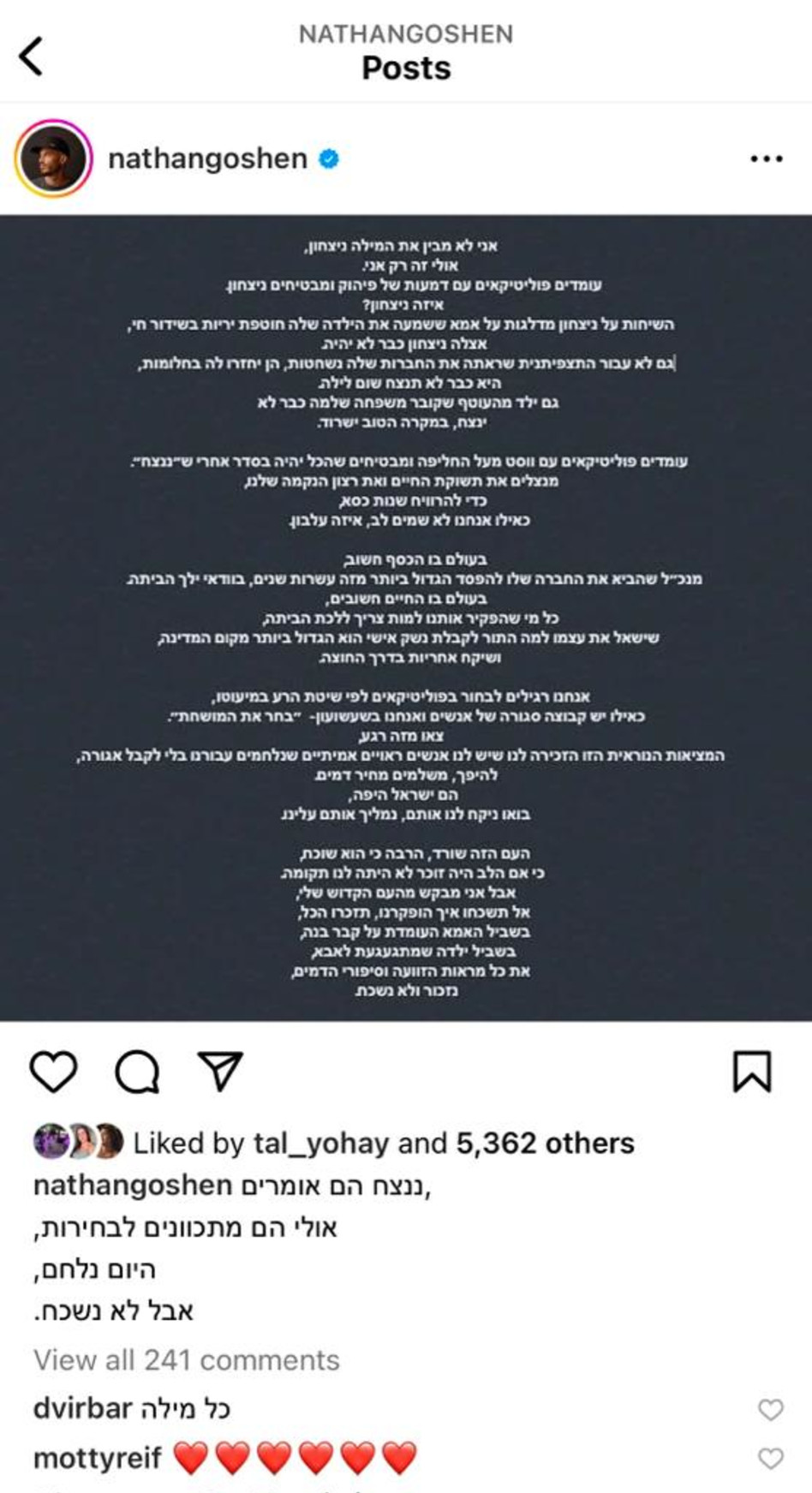Viewport: 812px width, 1493px height.
Task: Open the three-dot post options menu
Action: pos(766,158)
